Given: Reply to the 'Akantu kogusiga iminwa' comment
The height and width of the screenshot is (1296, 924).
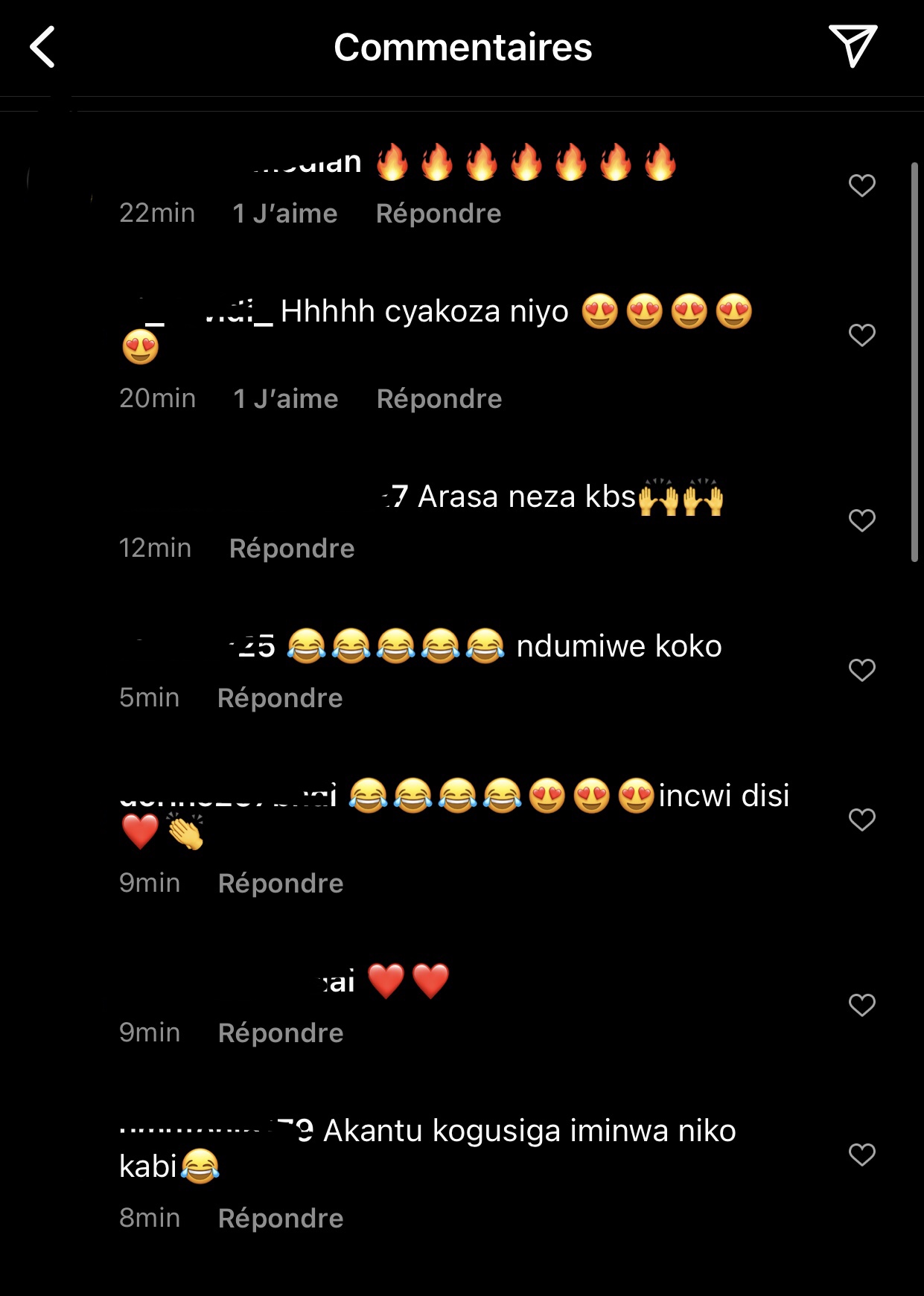Looking at the screenshot, I should (x=280, y=1219).
